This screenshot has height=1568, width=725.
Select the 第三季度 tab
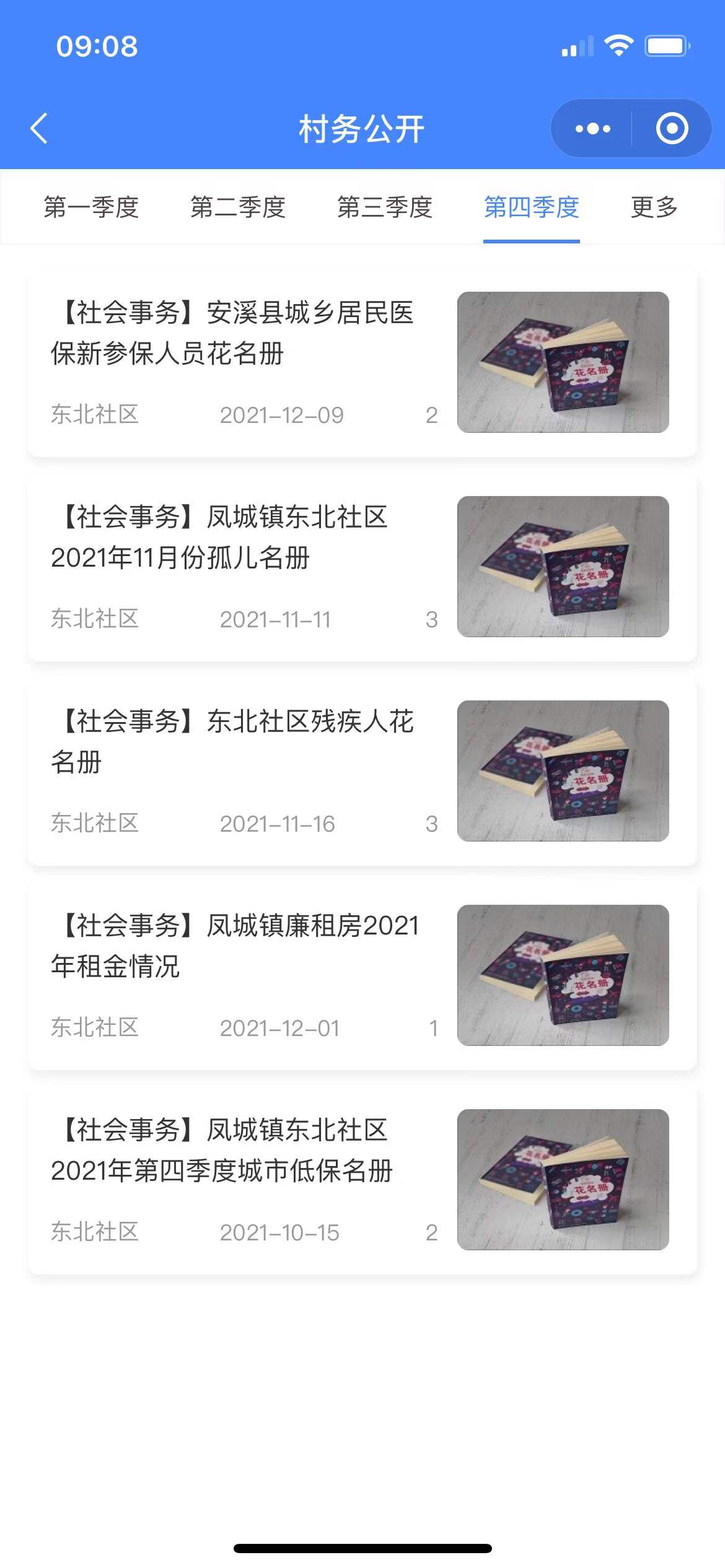385,207
